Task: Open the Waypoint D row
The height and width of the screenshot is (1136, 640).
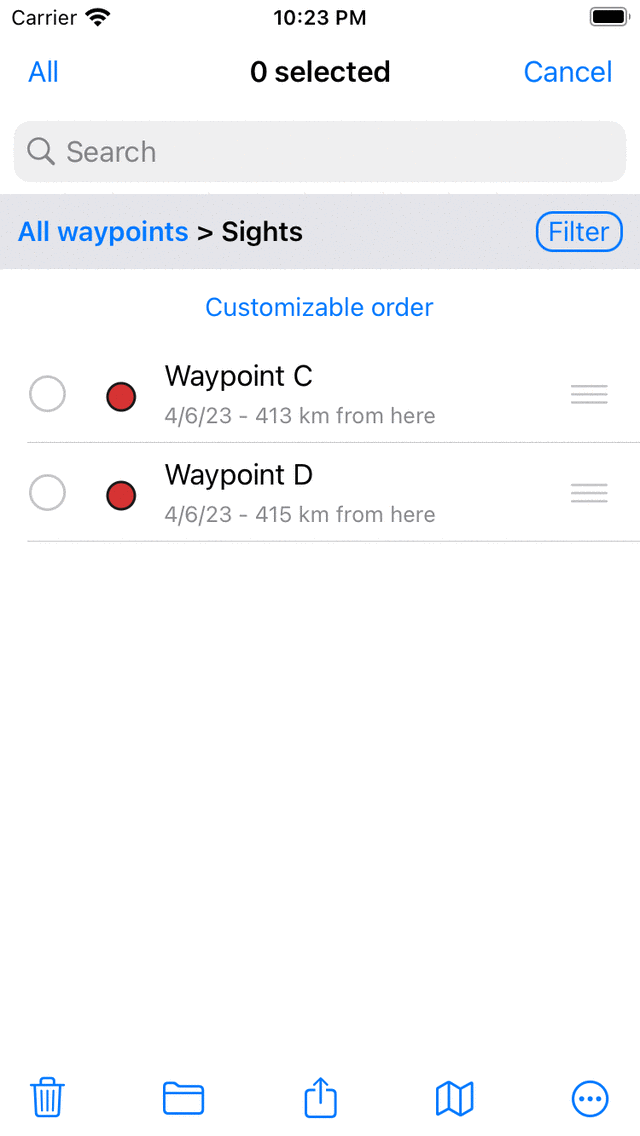Action: [300, 493]
